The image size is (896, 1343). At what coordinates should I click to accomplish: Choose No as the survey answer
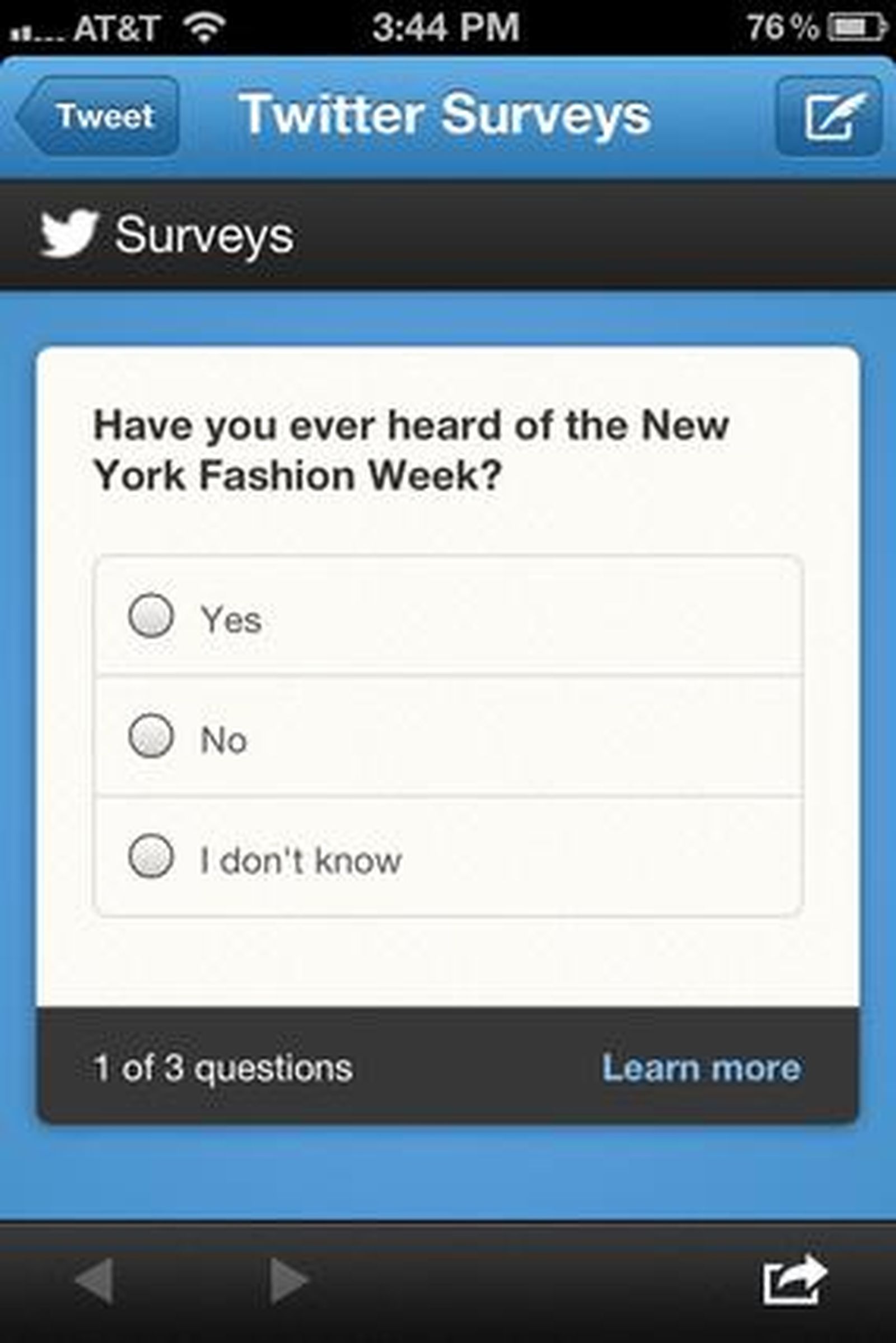(151, 736)
